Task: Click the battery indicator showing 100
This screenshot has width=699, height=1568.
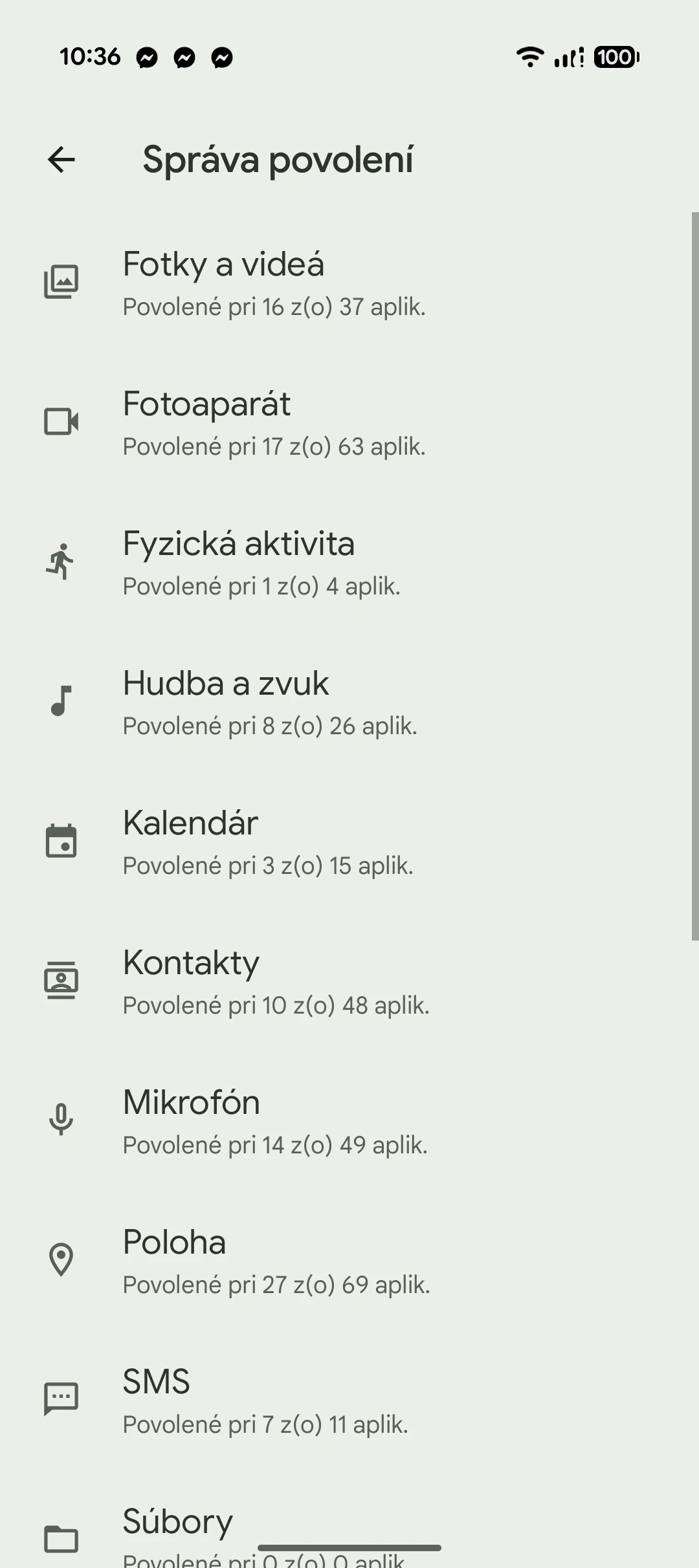Action: 615,58
